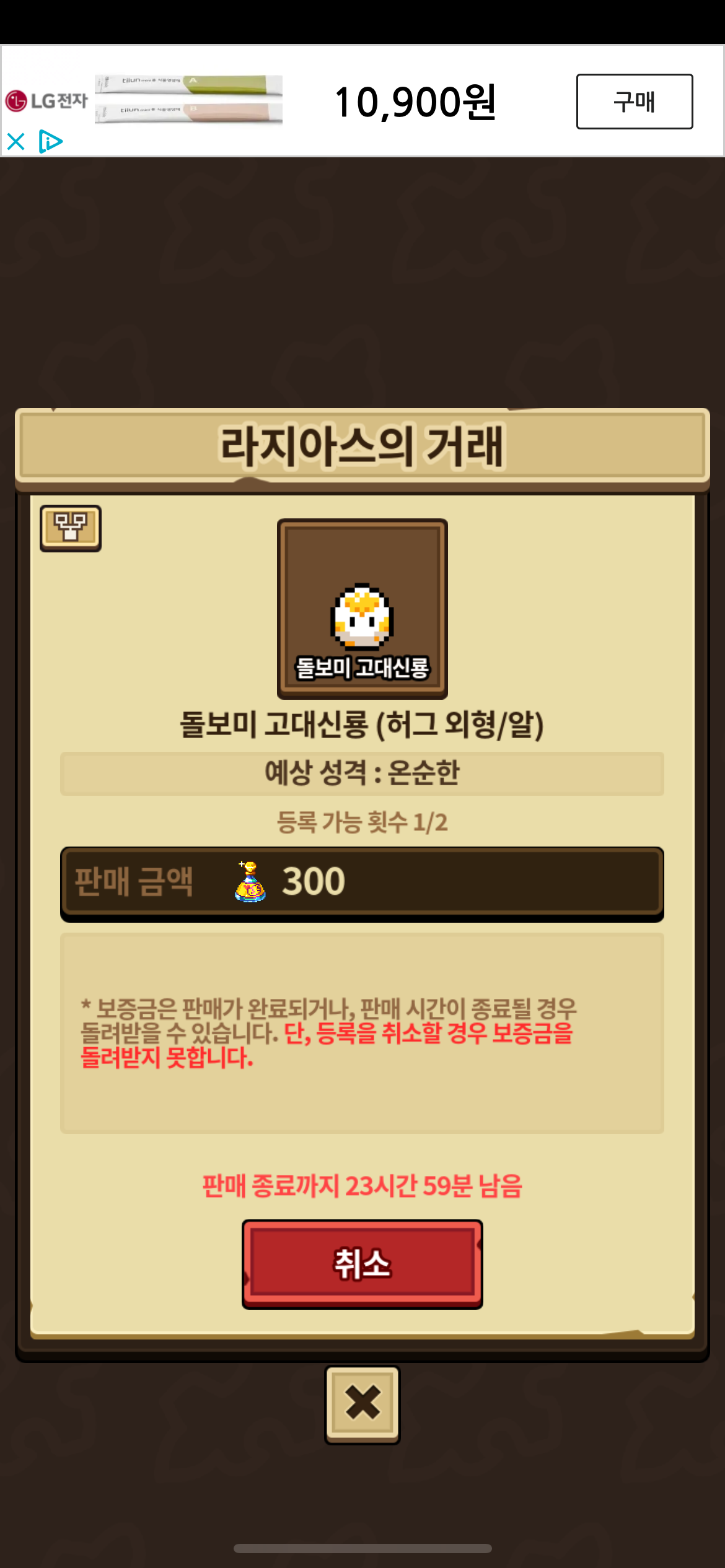This screenshot has height=1568, width=725.
Task: Close the 라지아스의 거래 dialog
Action: 362,1404
